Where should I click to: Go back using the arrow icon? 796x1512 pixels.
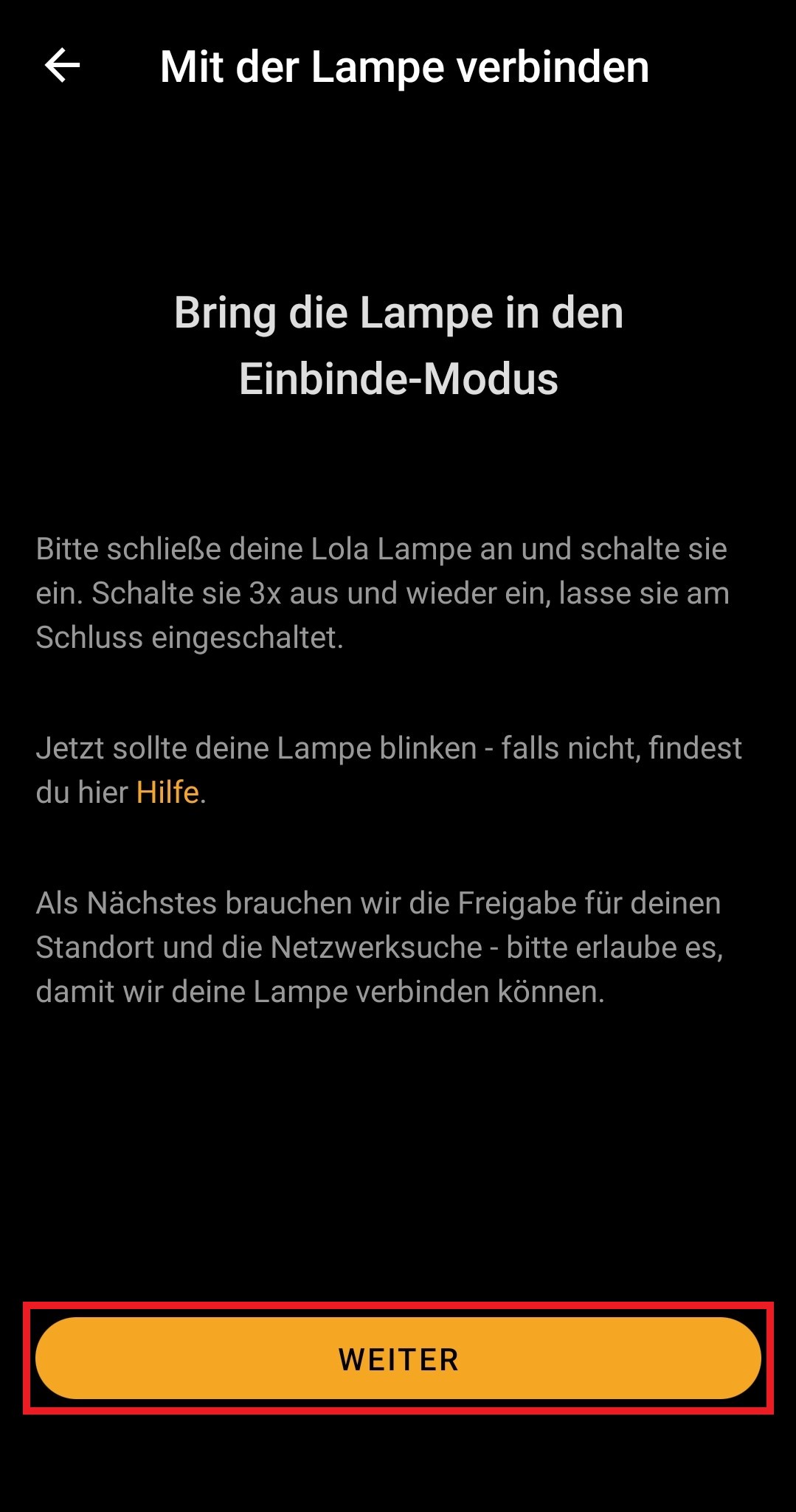pyautogui.click(x=63, y=66)
